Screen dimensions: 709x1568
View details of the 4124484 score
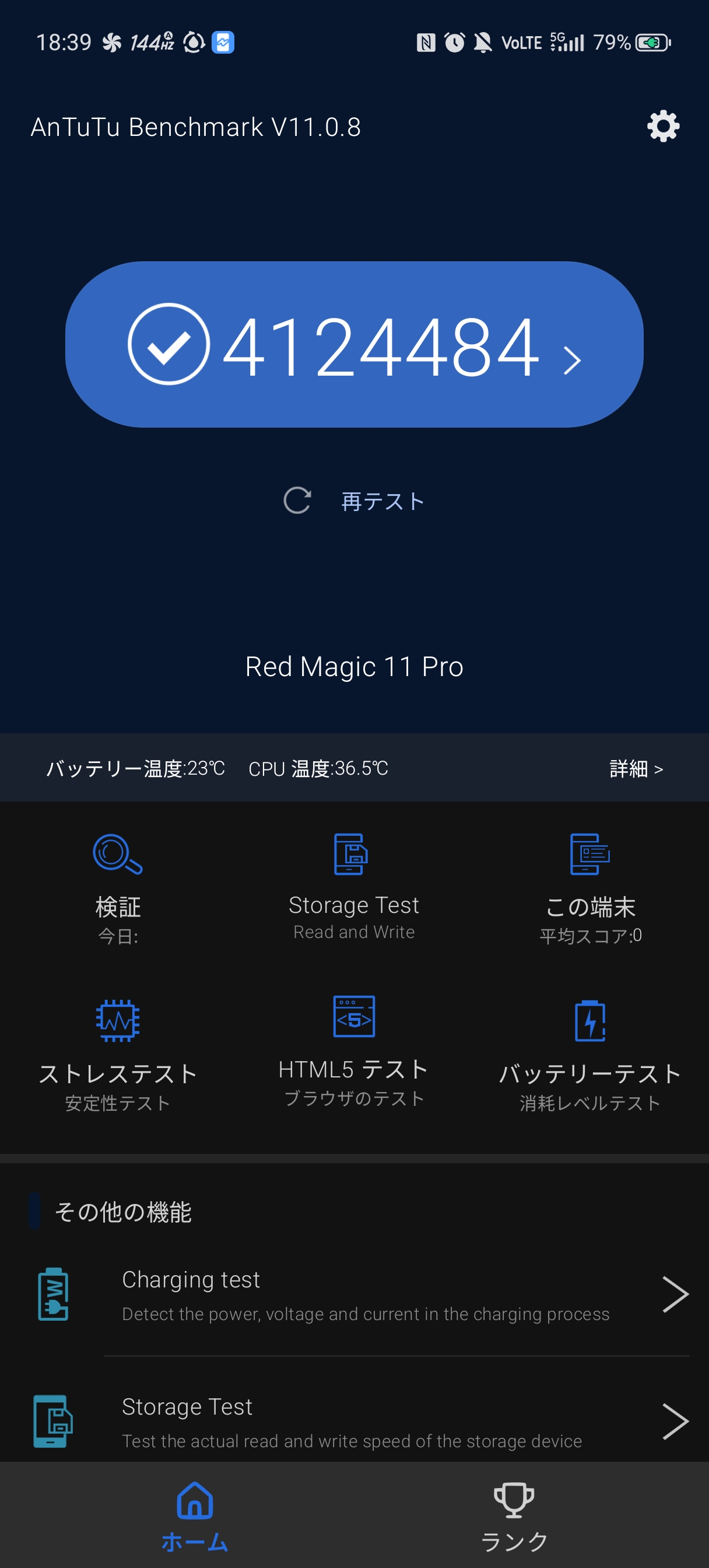pyautogui.click(x=354, y=345)
